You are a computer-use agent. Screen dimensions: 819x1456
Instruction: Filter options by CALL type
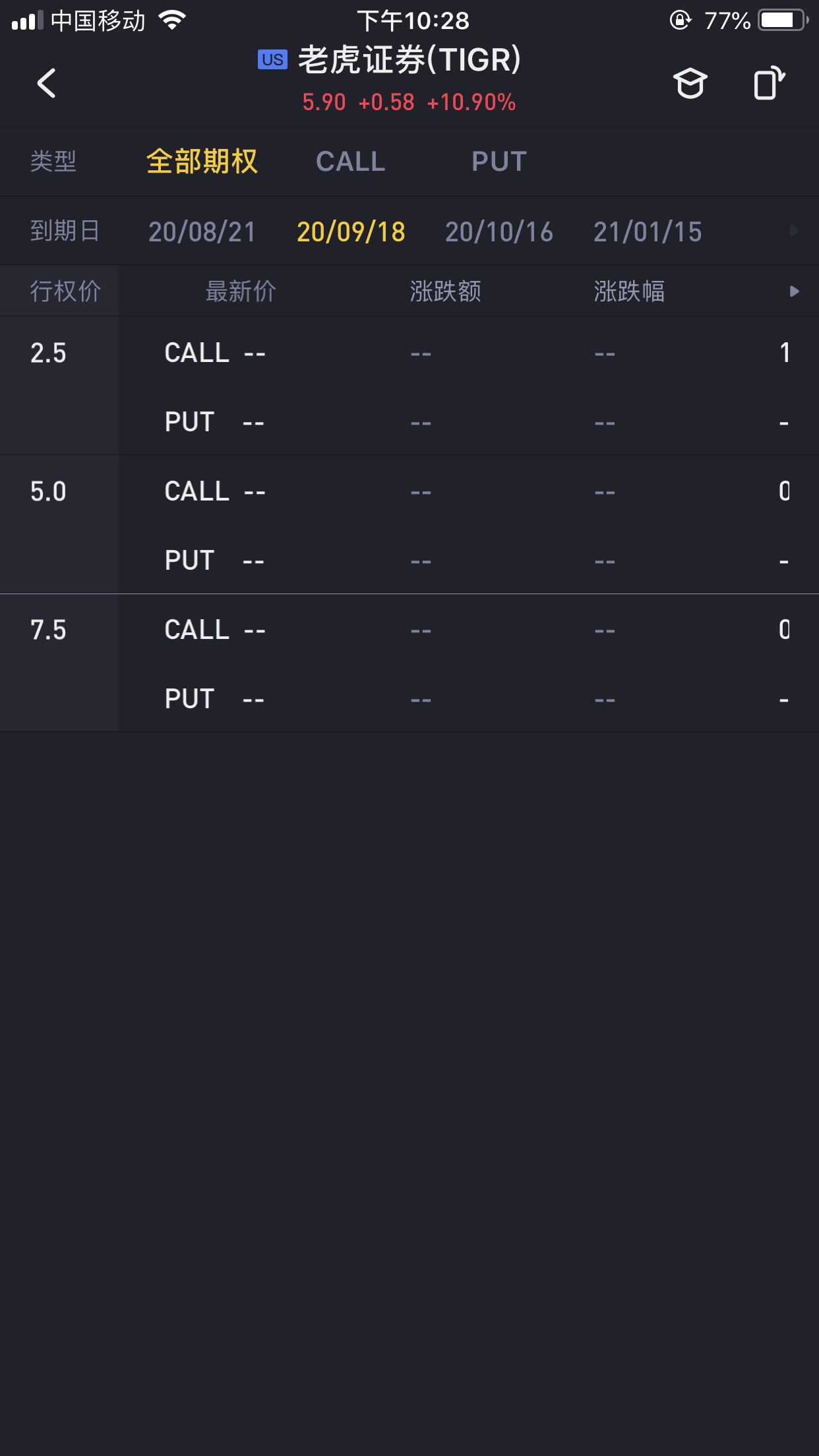pos(350,162)
